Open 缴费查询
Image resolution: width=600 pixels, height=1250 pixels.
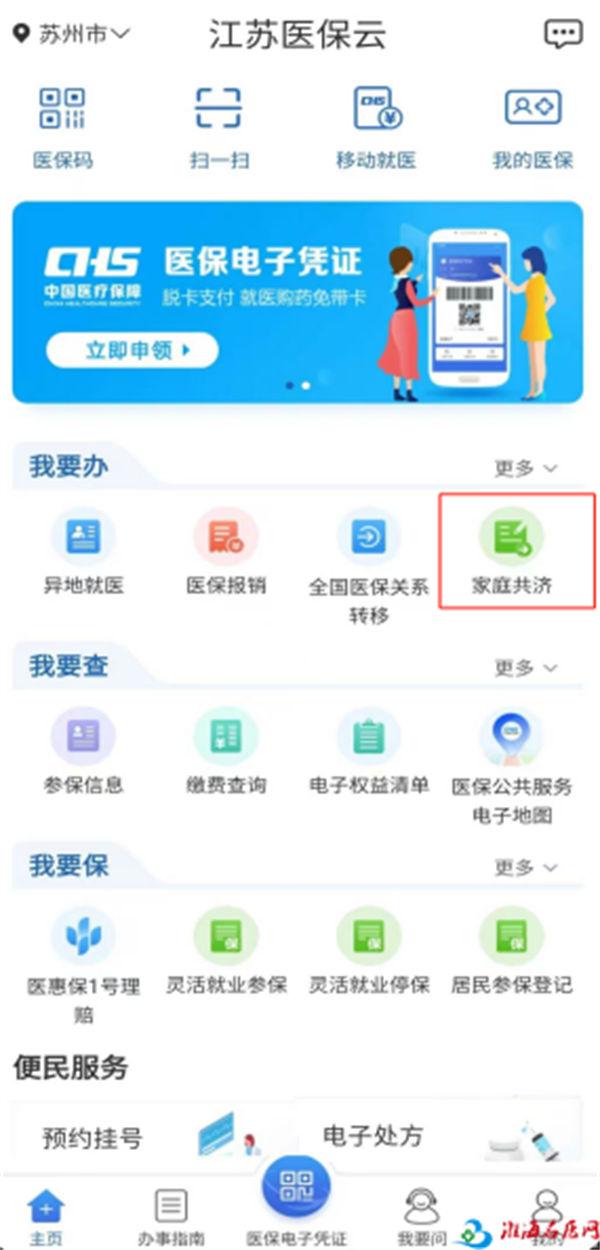point(226,753)
